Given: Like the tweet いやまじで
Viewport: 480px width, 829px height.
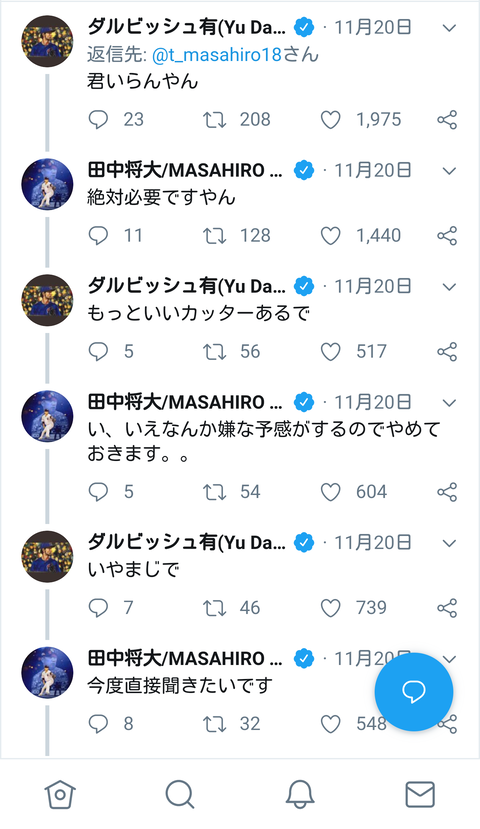Looking at the screenshot, I should [x=331, y=608].
